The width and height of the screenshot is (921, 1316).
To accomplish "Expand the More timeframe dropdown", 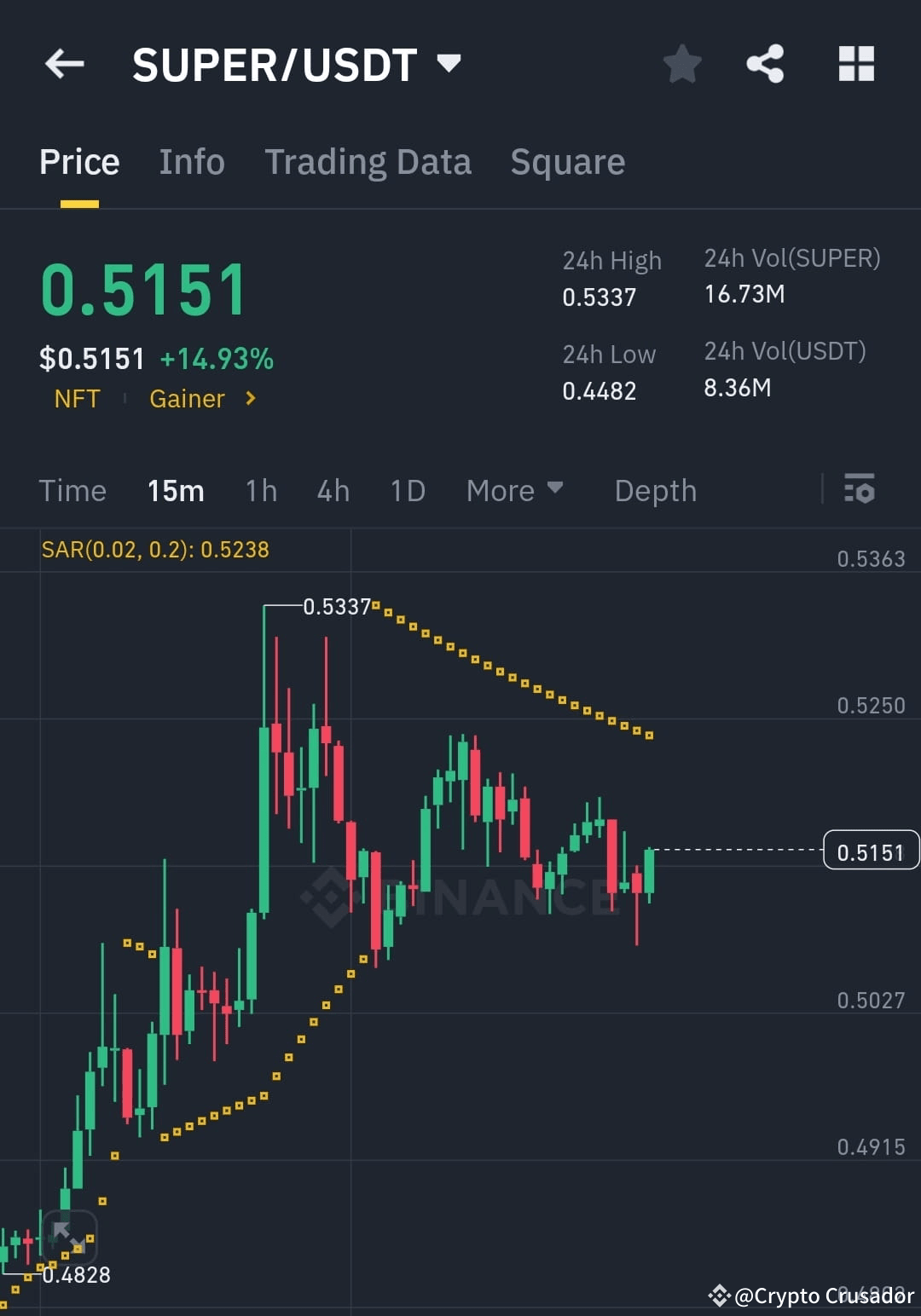I will point(514,490).
